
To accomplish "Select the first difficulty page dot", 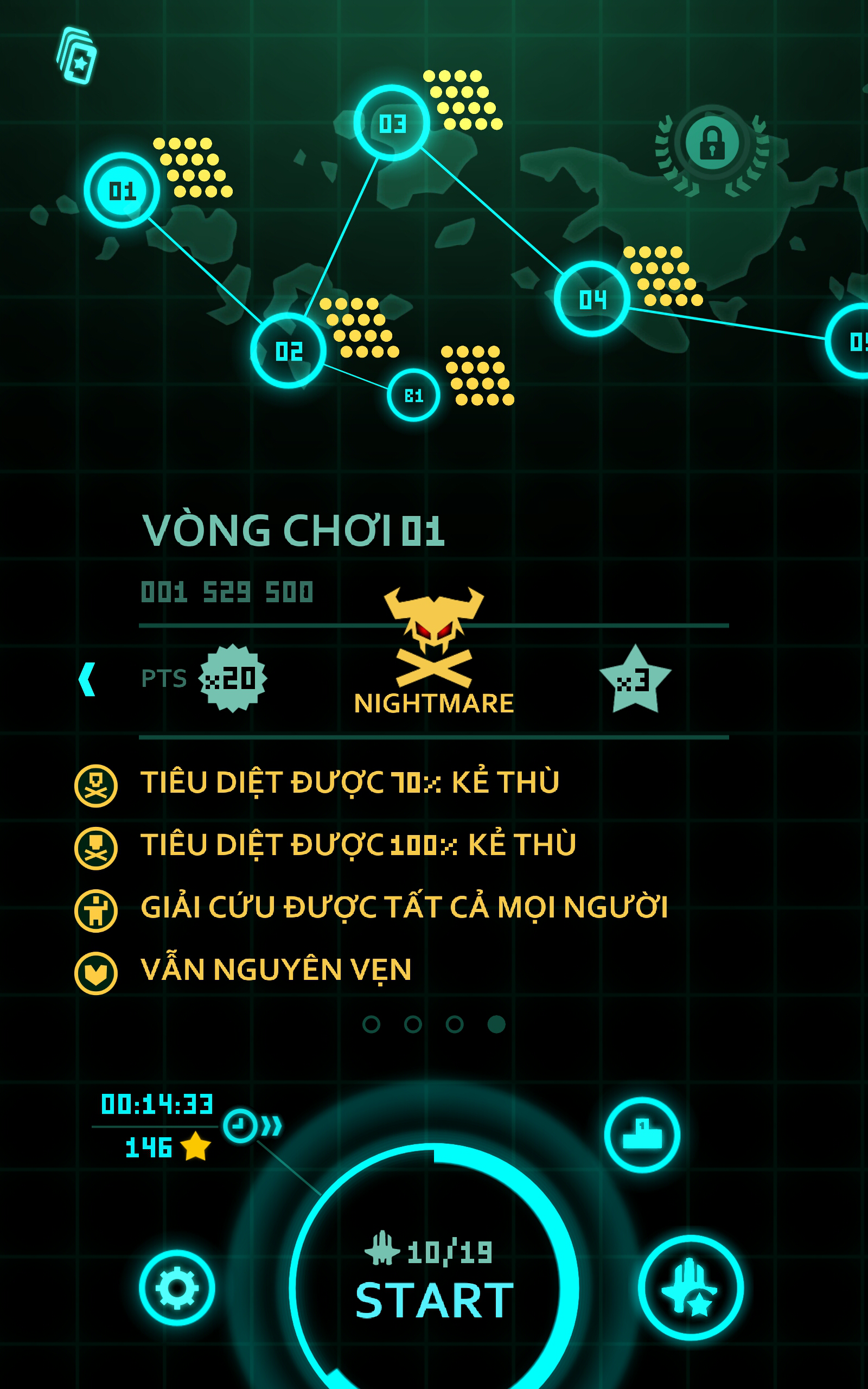I will pos(372,1024).
